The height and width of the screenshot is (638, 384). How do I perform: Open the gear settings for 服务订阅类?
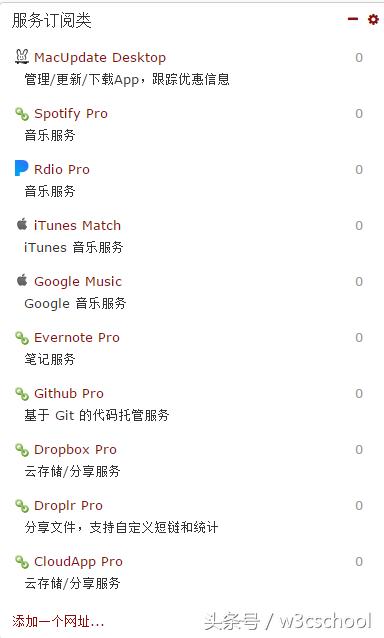coord(373,19)
